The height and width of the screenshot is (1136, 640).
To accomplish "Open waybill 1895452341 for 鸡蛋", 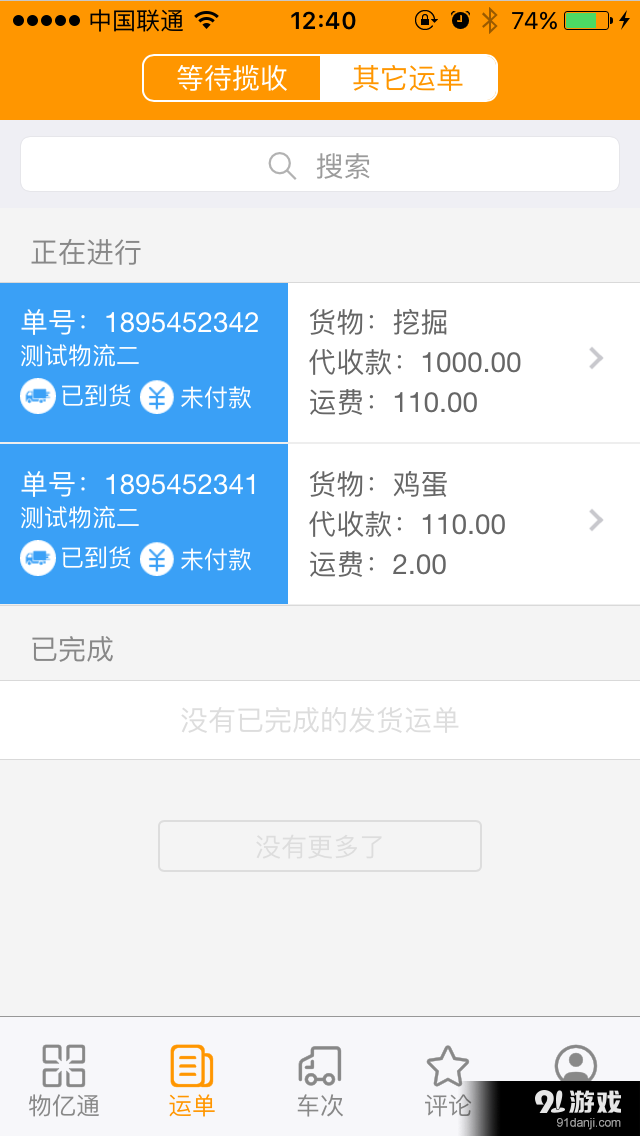I will tap(320, 524).
